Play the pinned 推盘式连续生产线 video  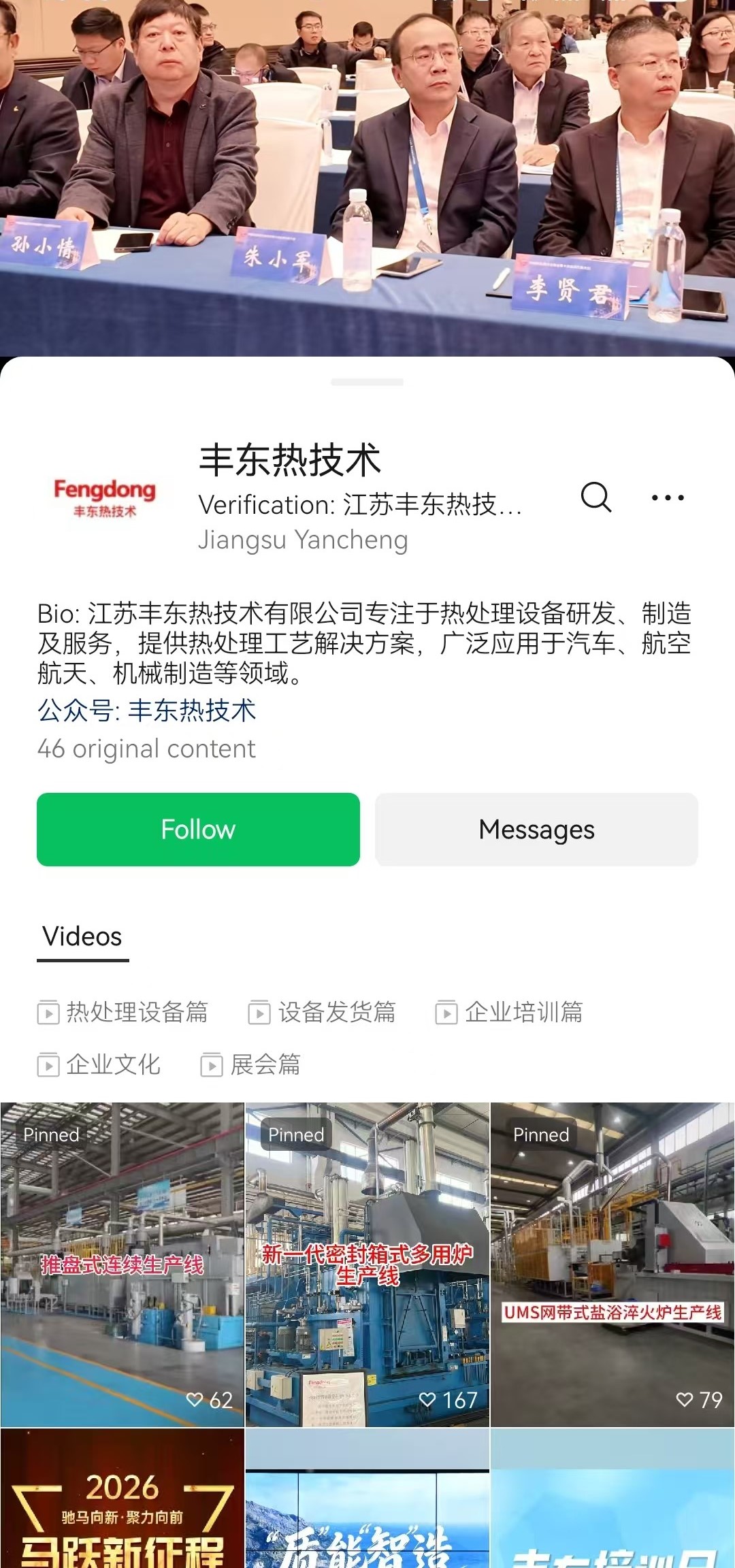tap(122, 1264)
